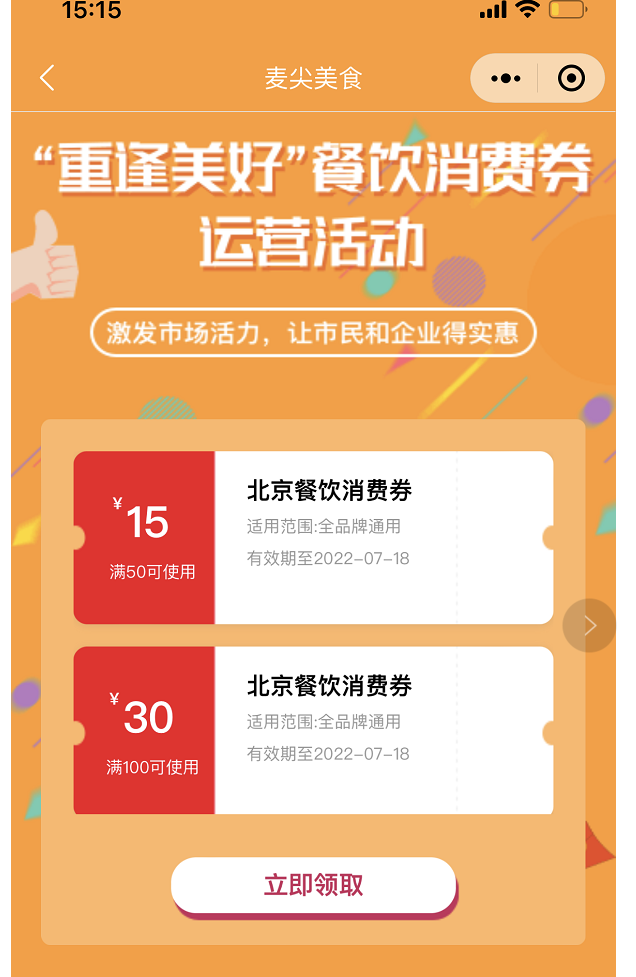636x977 pixels.
Task: Close the mini program with the circle icon
Action: [571, 78]
